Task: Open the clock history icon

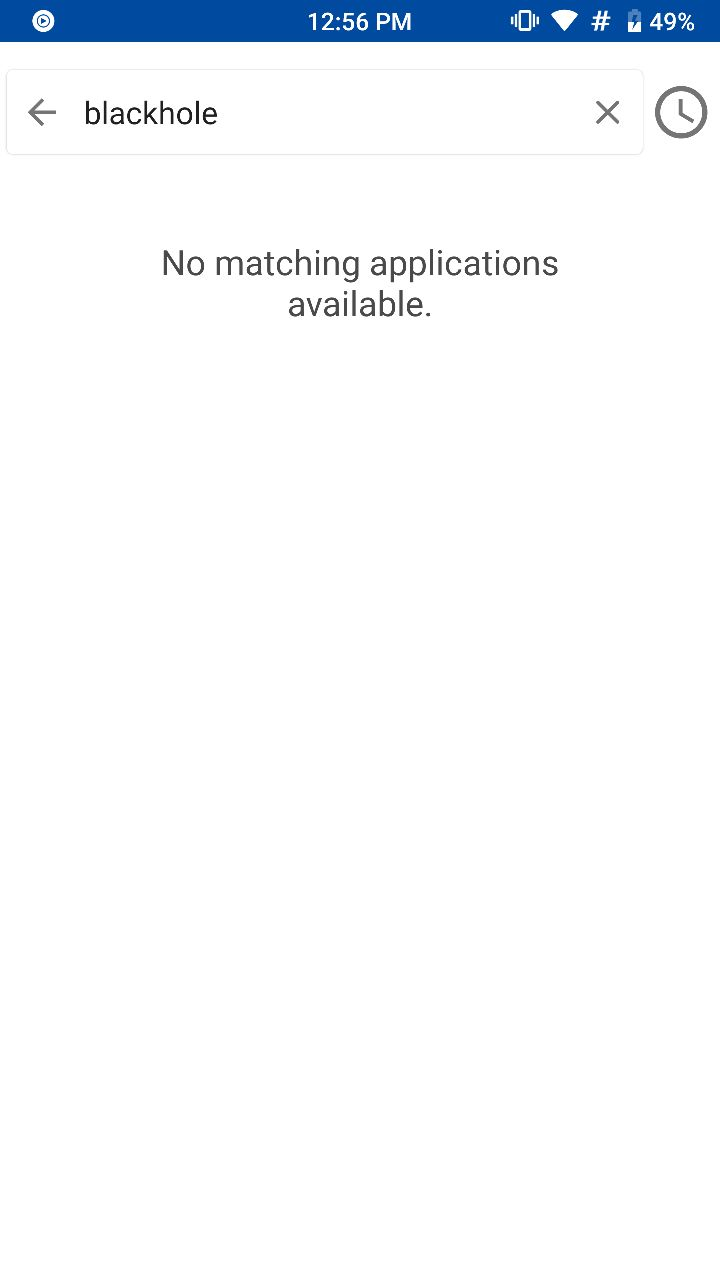Action: [x=680, y=113]
